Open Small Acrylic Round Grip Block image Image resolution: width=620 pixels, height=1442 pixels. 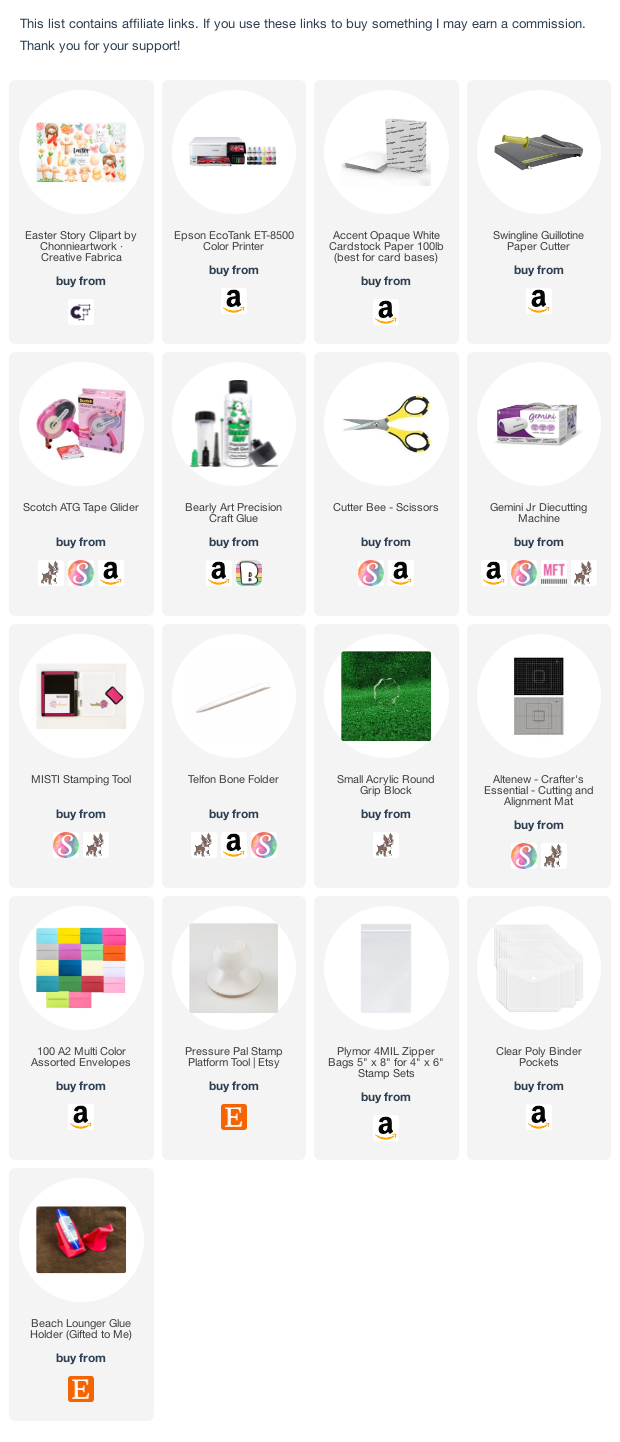click(386, 695)
